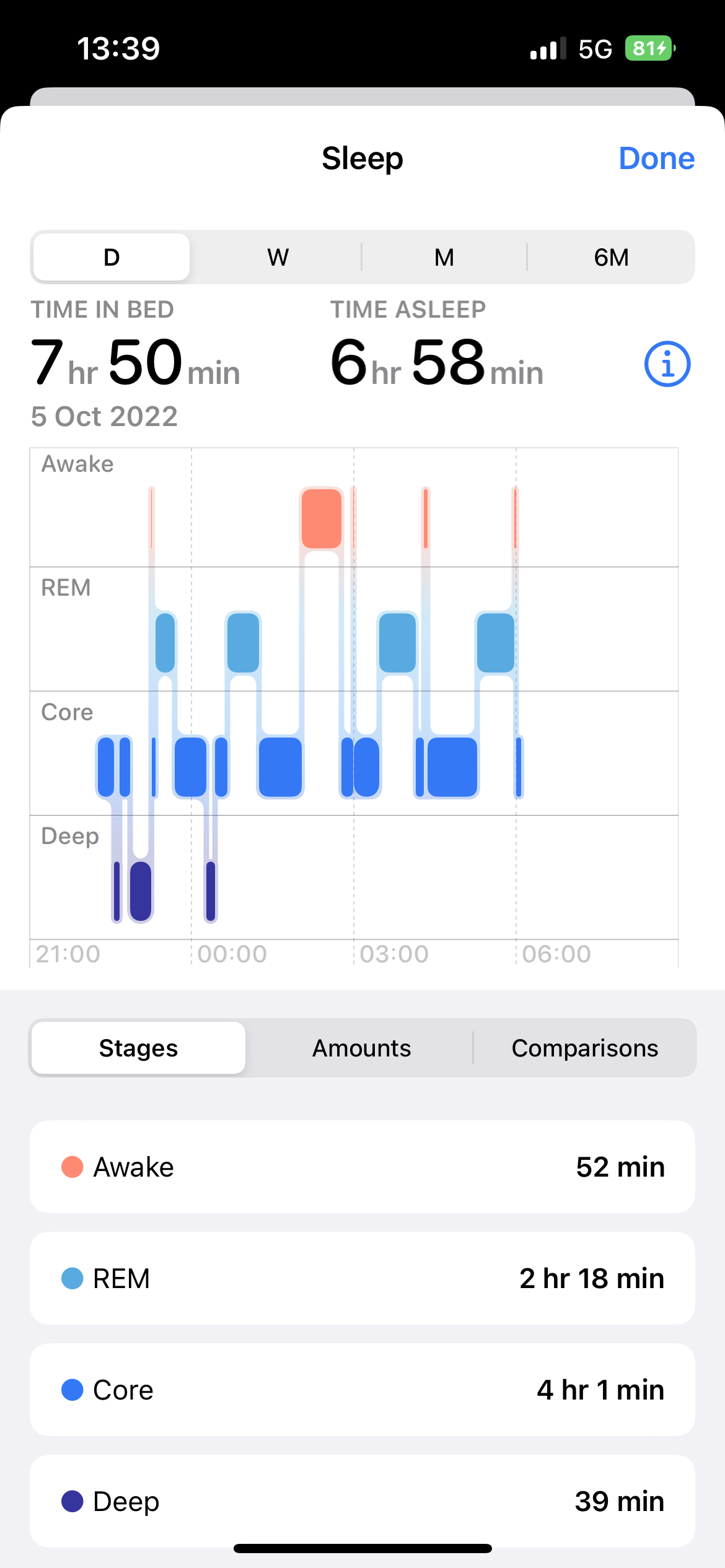This screenshot has height=1568, width=725.
Task: Choose the Deep 39 min row
Action: 362,1501
